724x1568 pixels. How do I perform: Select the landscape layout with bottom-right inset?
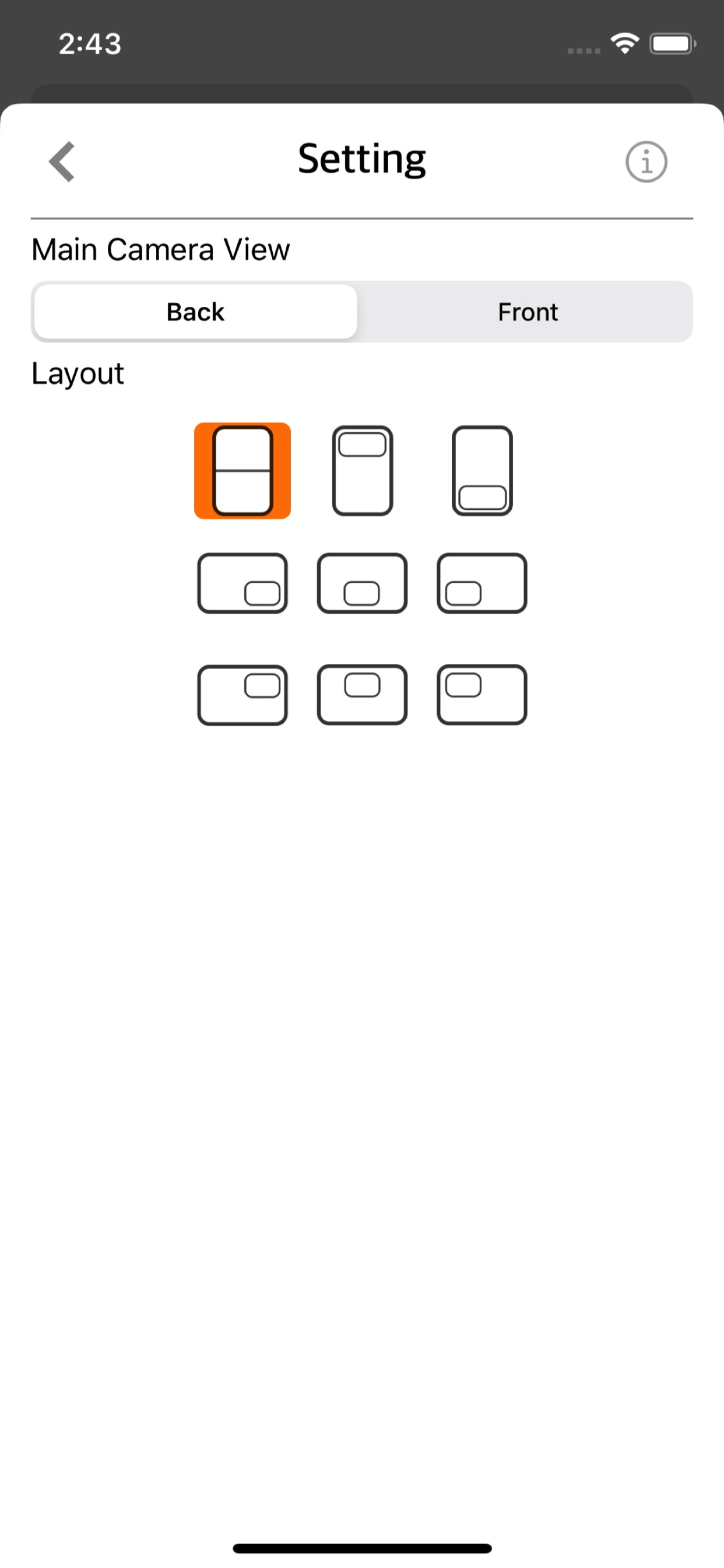point(241,583)
